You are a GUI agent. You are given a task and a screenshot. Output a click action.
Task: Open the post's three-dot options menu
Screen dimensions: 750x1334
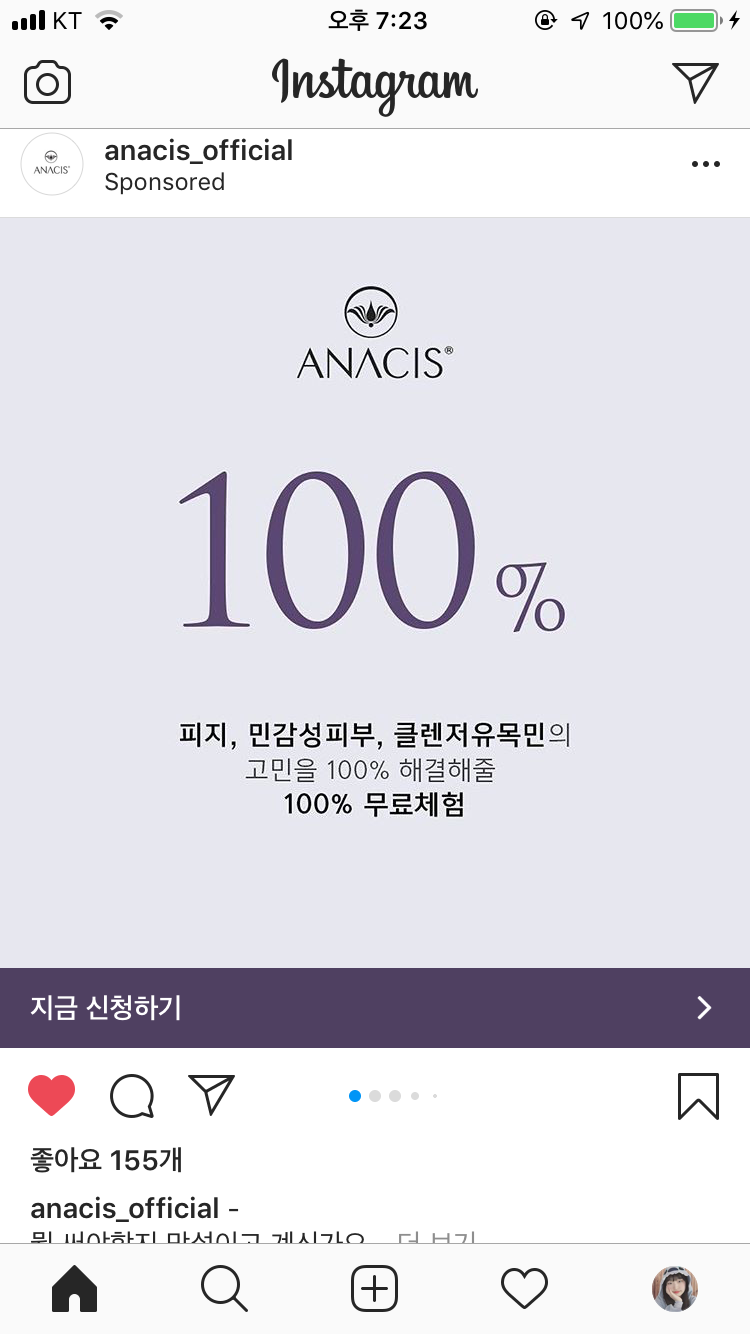[x=705, y=165]
